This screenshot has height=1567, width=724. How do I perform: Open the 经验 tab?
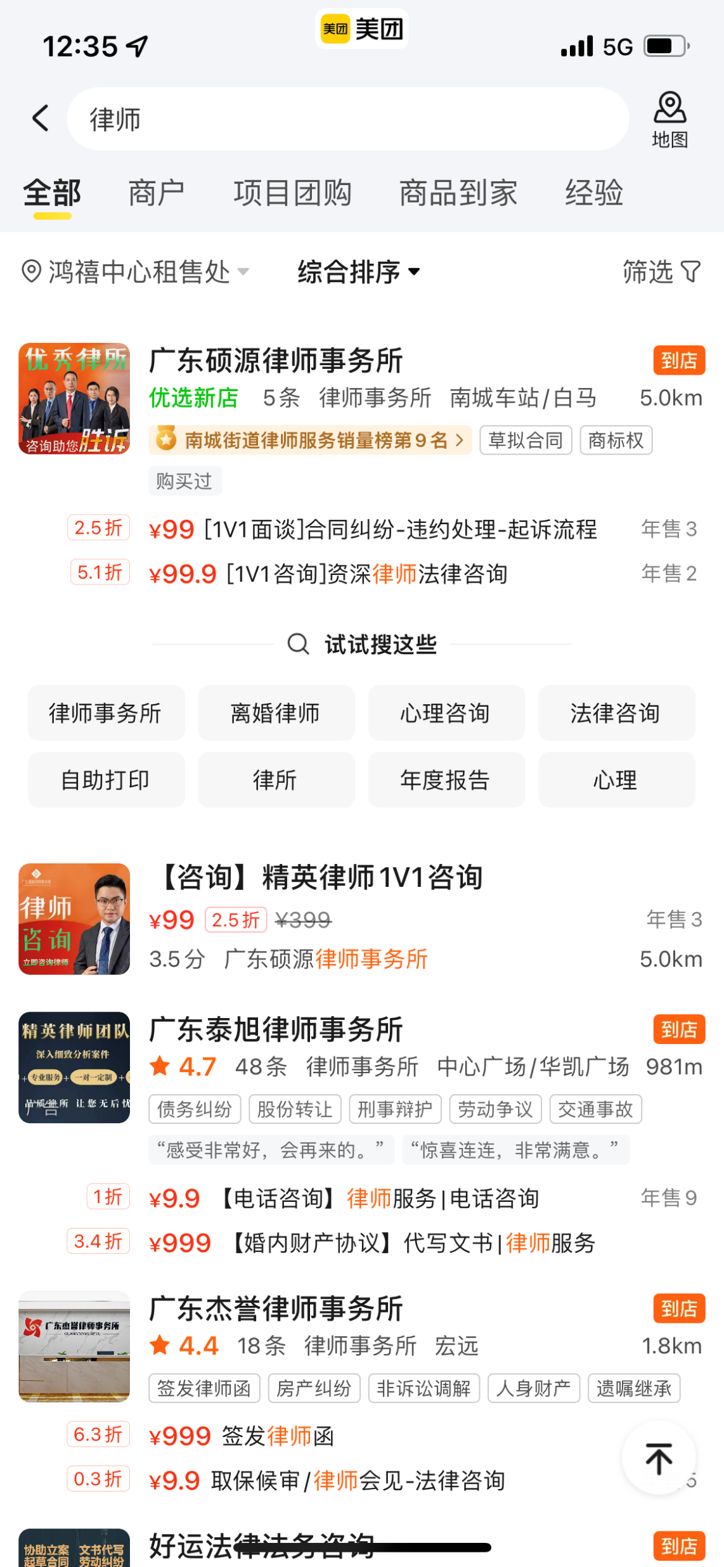click(594, 192)
